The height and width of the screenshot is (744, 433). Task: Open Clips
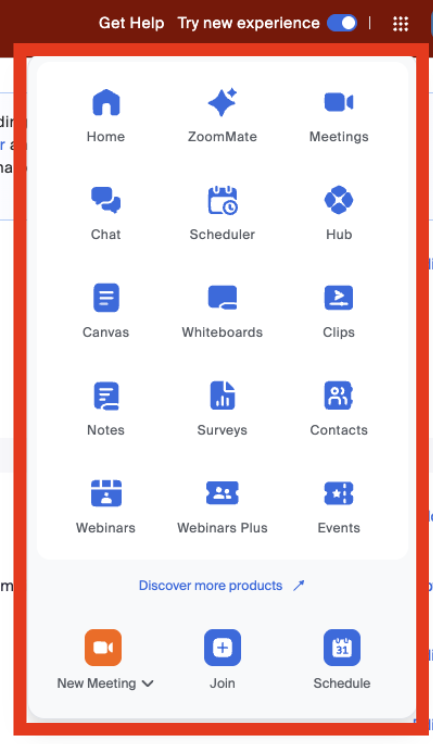(x=339, y=311)
